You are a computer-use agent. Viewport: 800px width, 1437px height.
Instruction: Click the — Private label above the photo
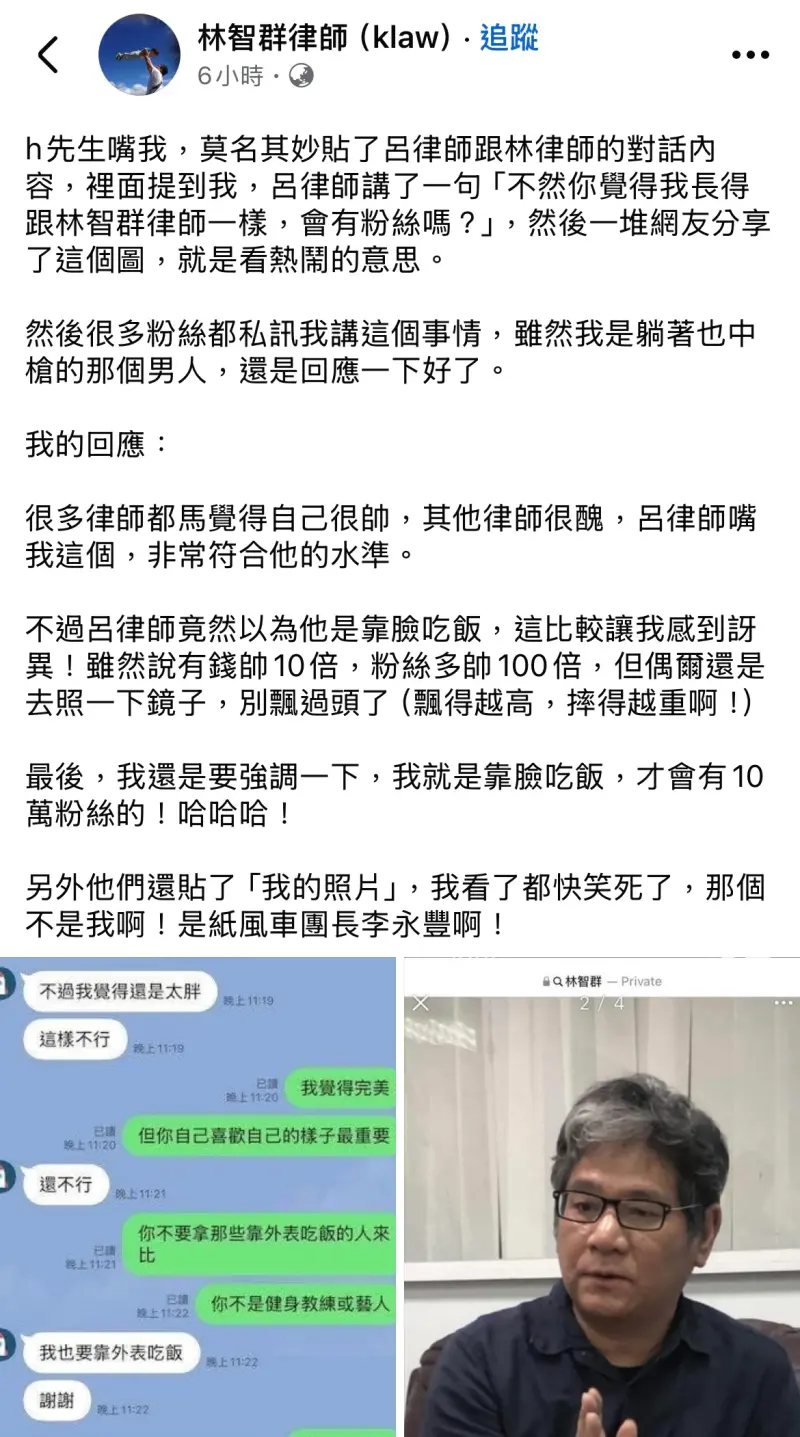tap(633, 981)
